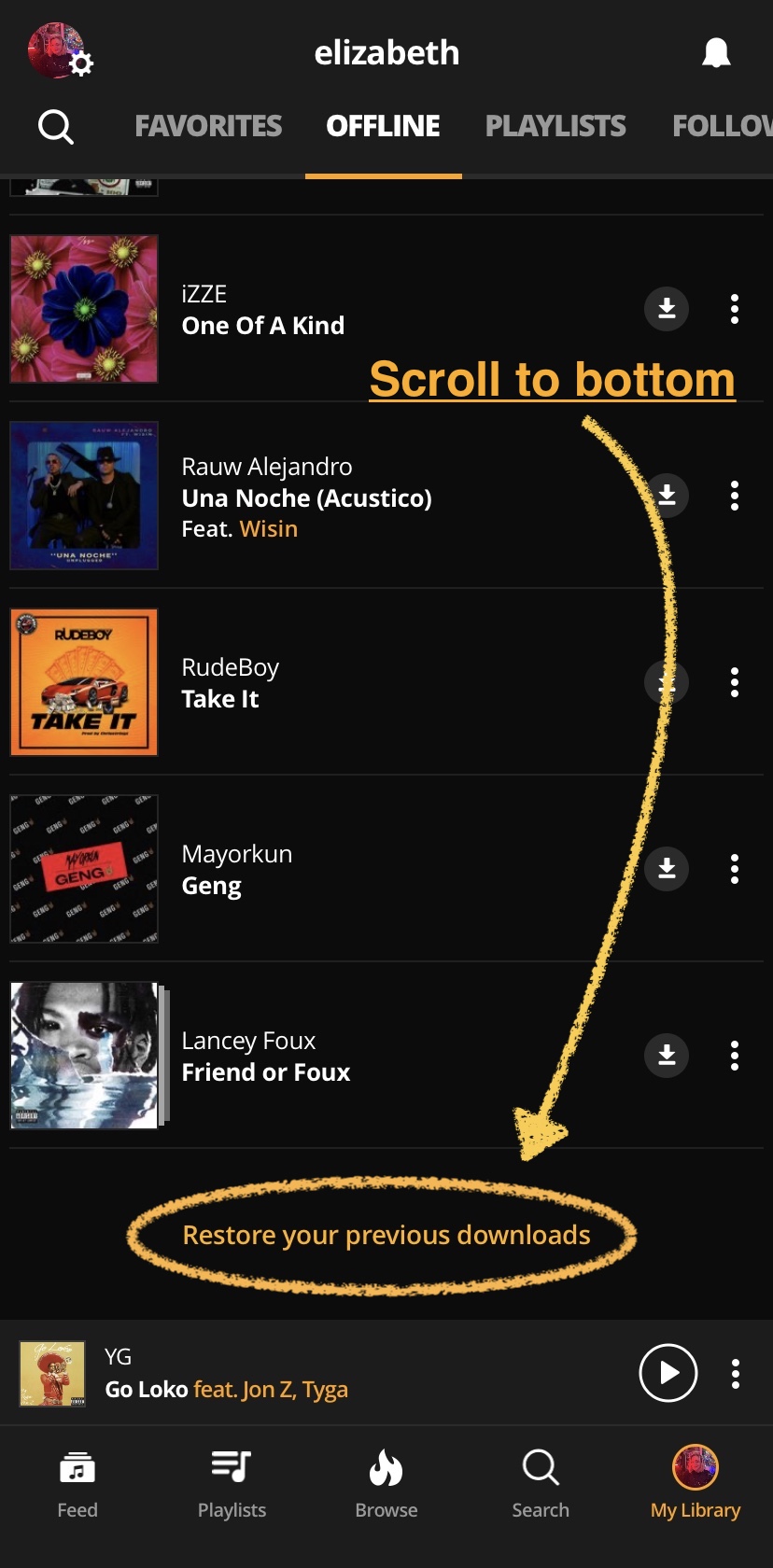Image resolution: width=773 pixels, height=1568 pixels.
Task: Open iZZE's One Of A Kind
Action: [263, 310]
